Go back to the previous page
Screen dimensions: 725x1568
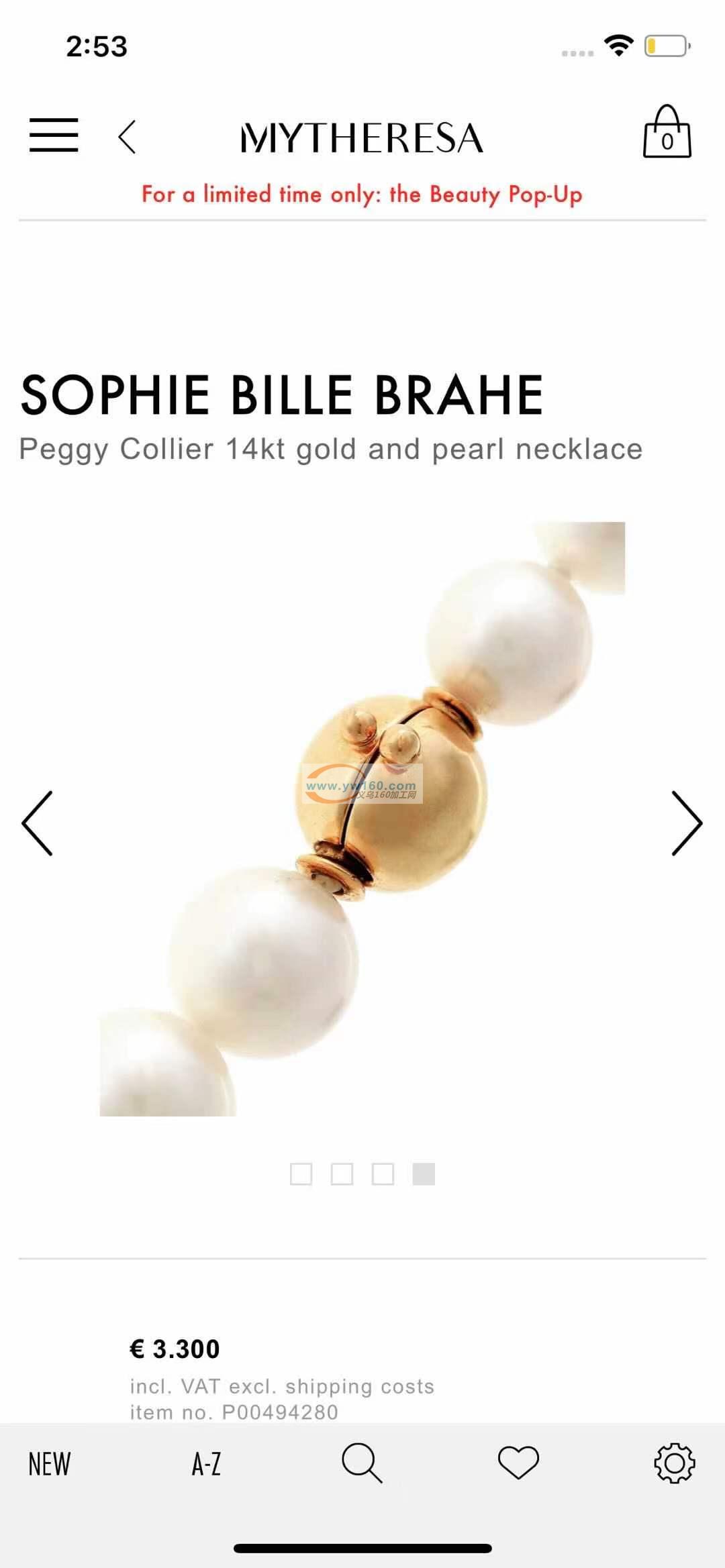(x=127, y=137)
